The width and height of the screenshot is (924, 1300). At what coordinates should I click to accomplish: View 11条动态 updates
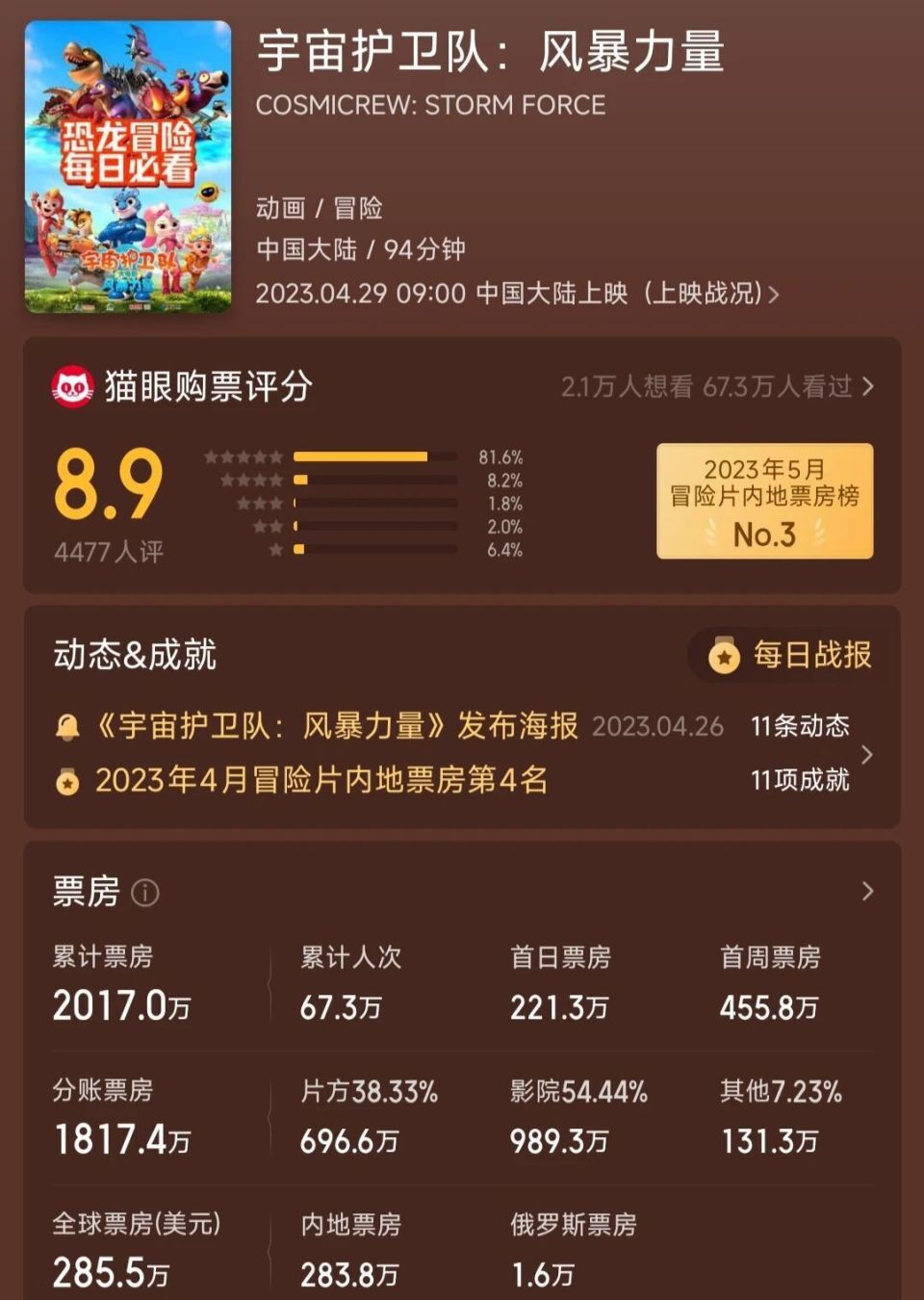click(x=801, y=726)
